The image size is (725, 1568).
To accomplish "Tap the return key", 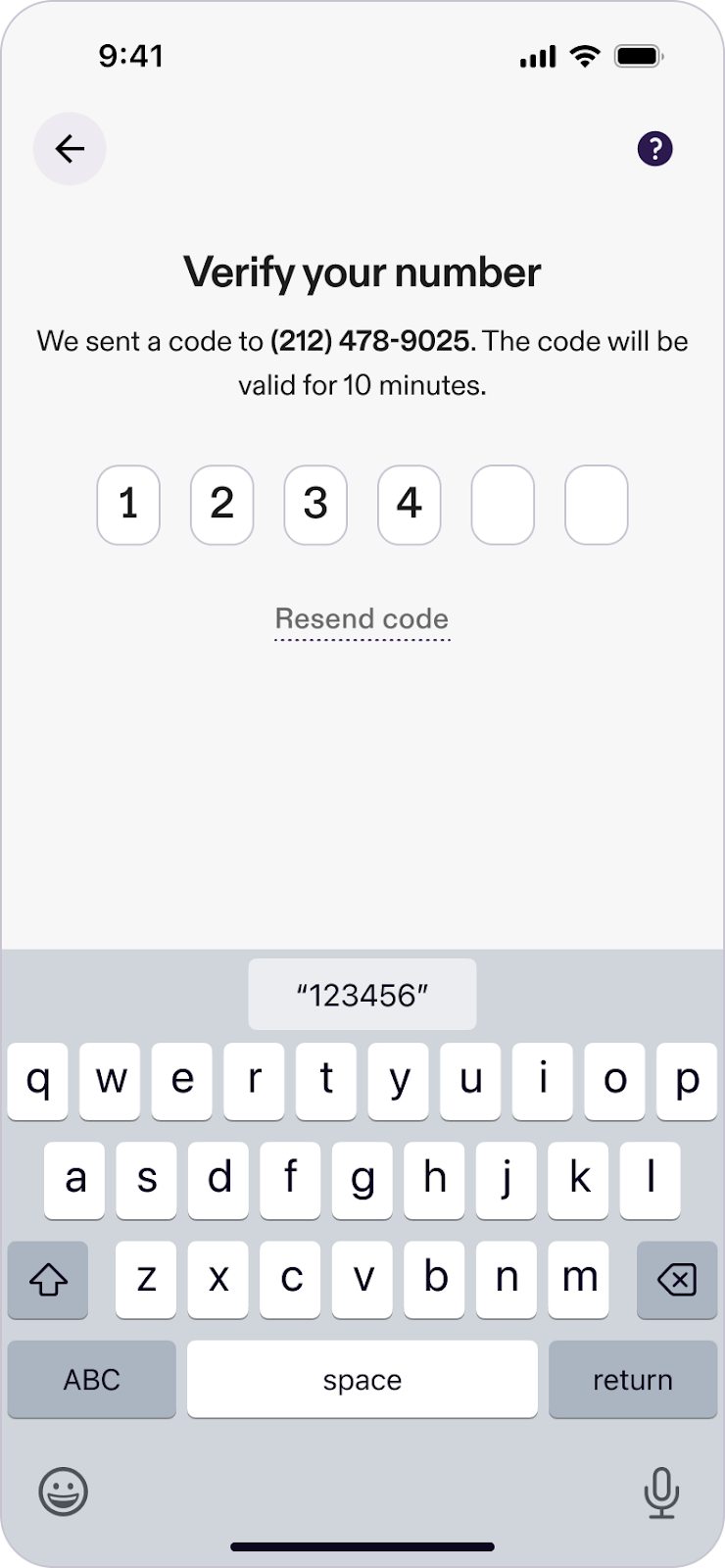I will pos(633,1380).
